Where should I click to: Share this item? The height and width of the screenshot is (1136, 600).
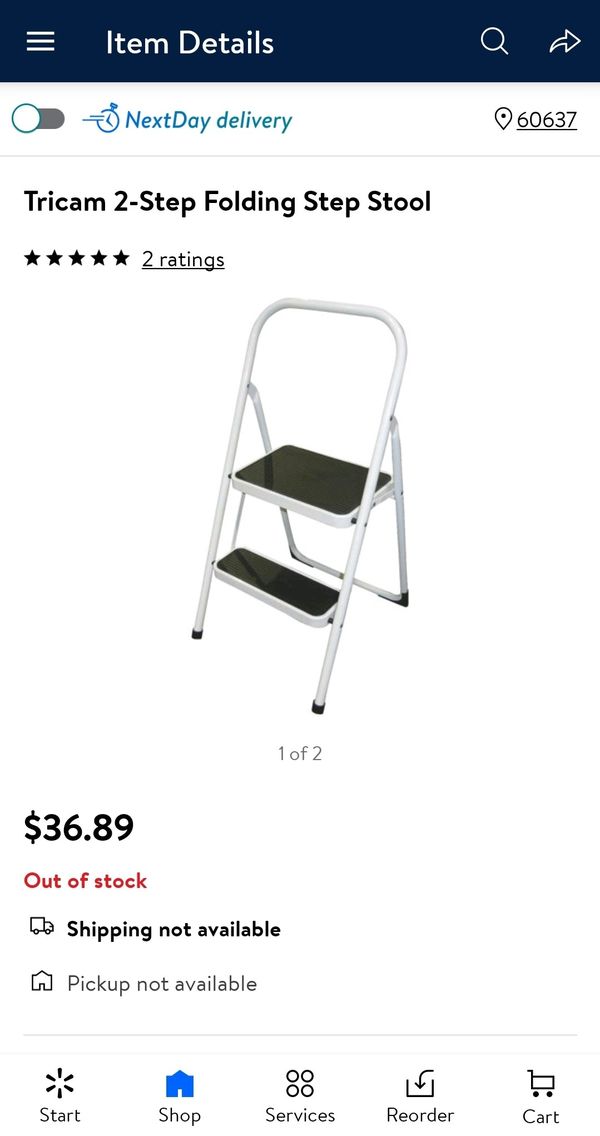pos(564,42)
